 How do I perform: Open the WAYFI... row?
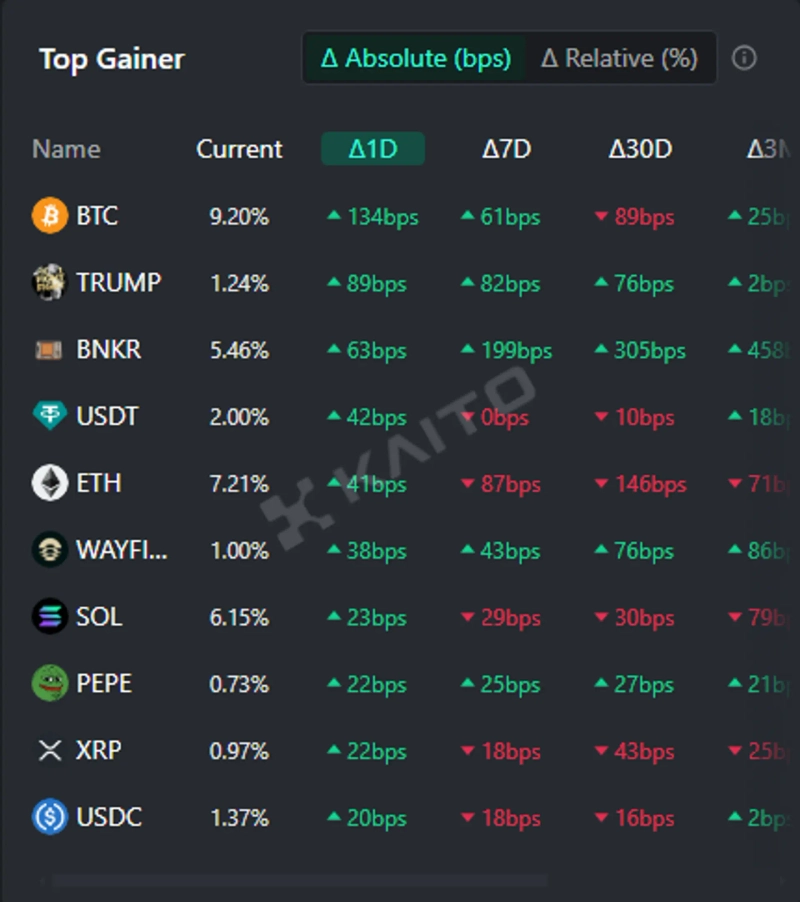pos(121,551)
